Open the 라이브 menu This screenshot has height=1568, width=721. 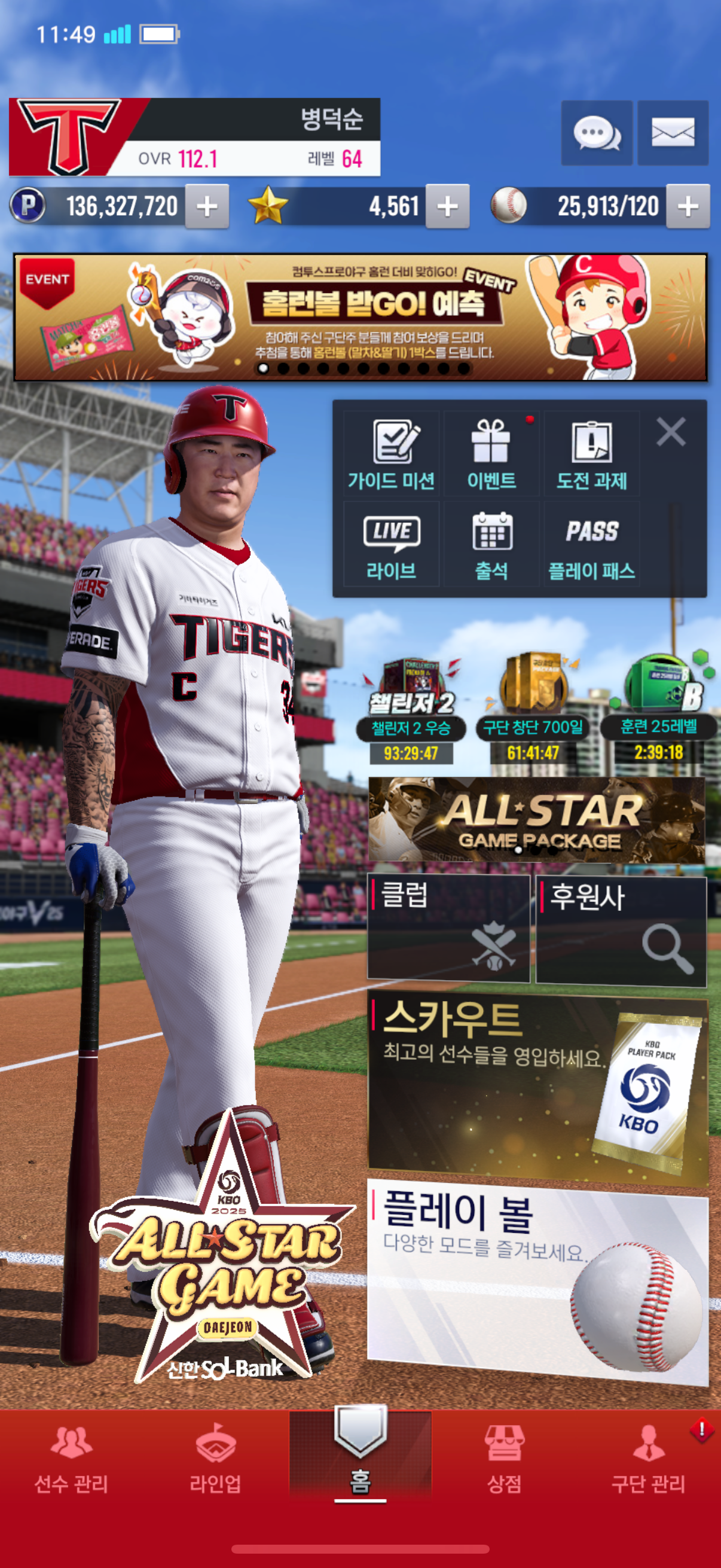tap(391, 544)
